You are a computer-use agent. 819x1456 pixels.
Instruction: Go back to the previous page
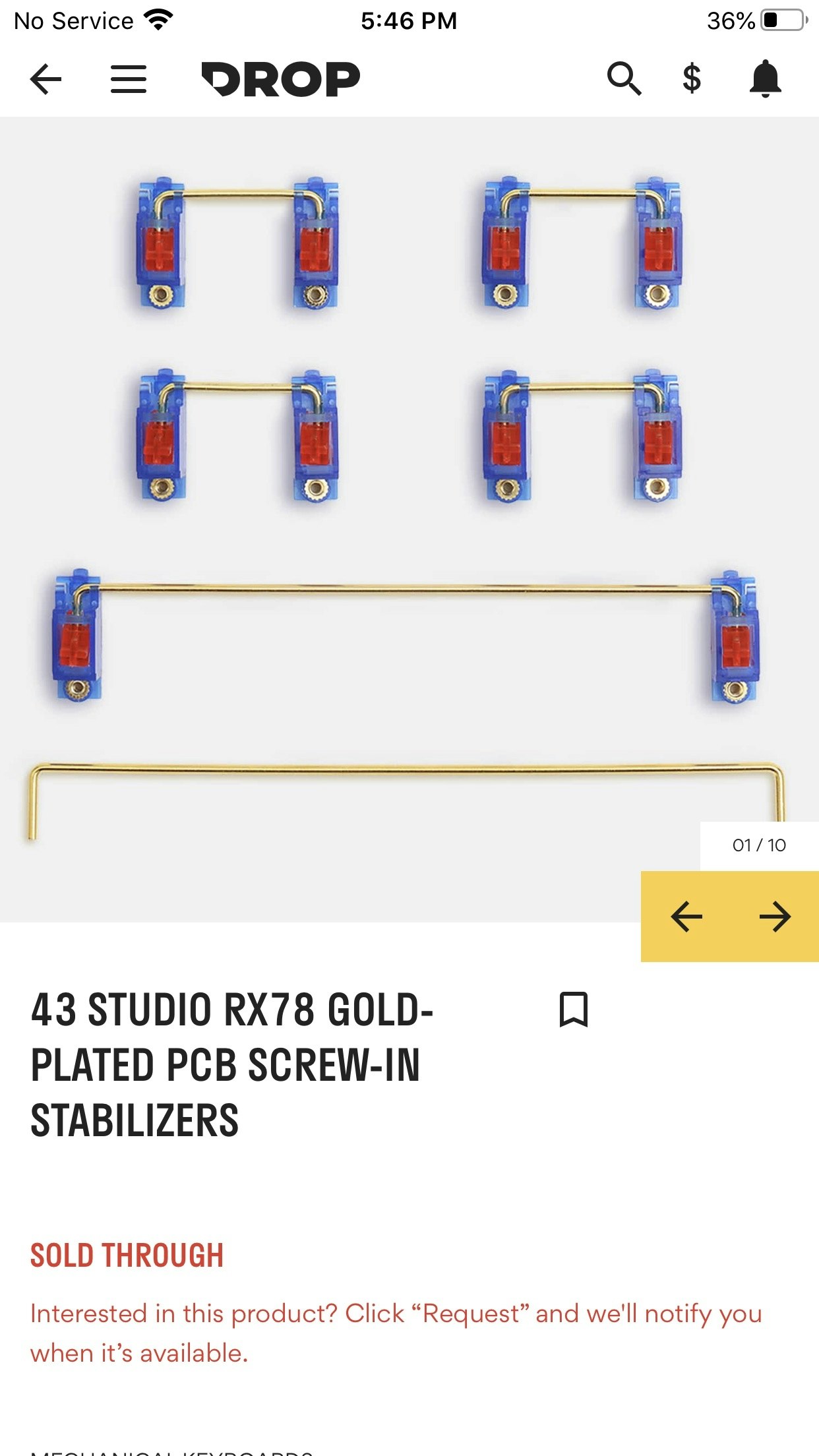(x=46, y=79)
